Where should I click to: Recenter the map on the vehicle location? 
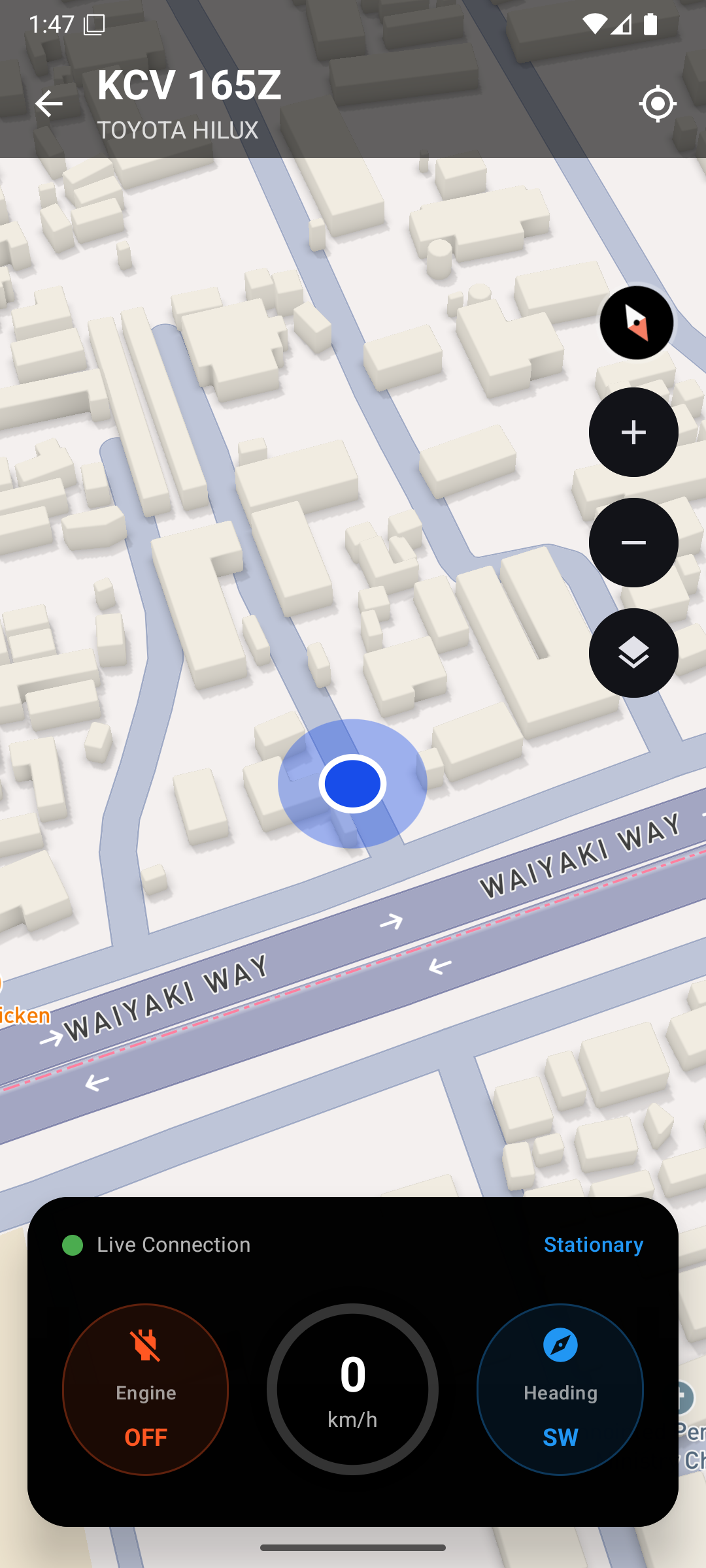click(x=658, y=104)
